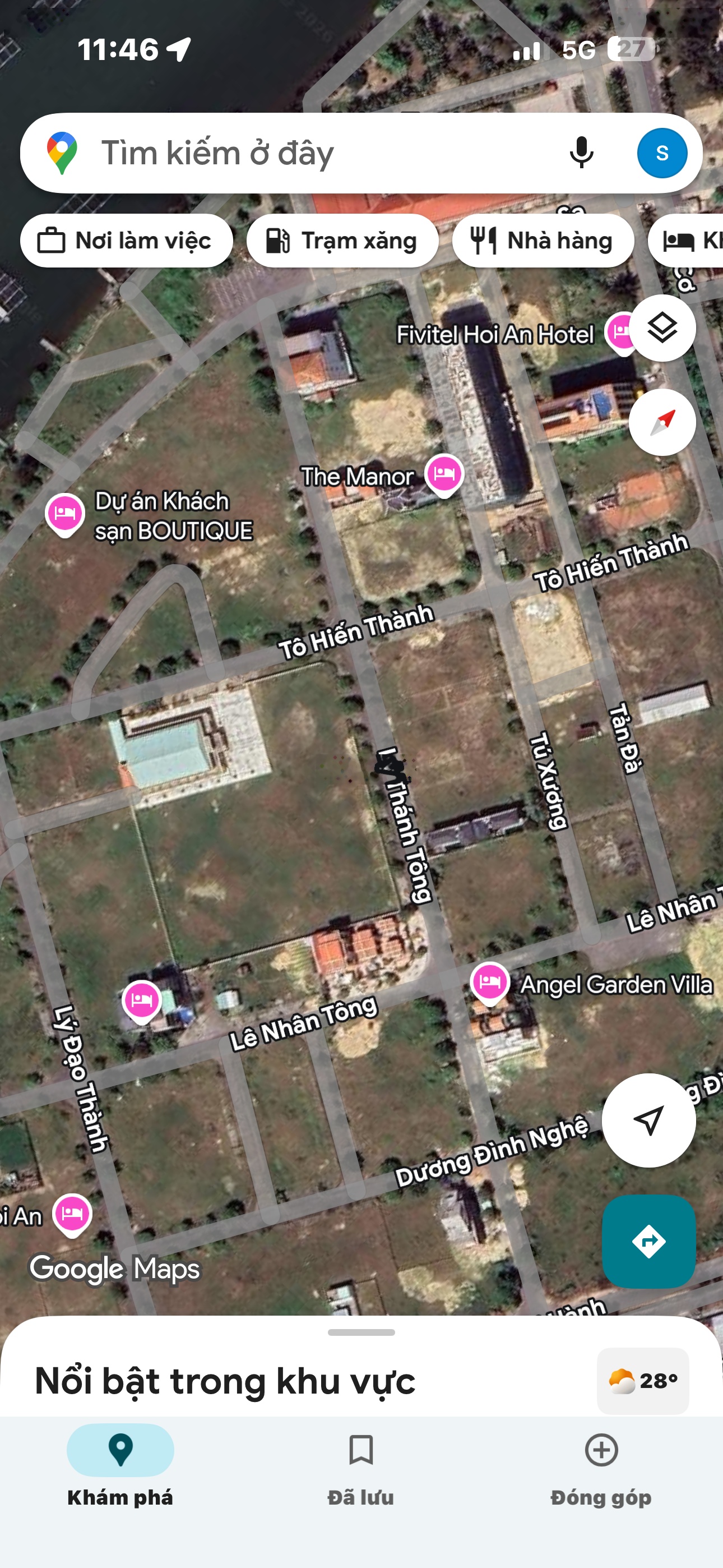Reset map orientation with the compass

point(661,422)
